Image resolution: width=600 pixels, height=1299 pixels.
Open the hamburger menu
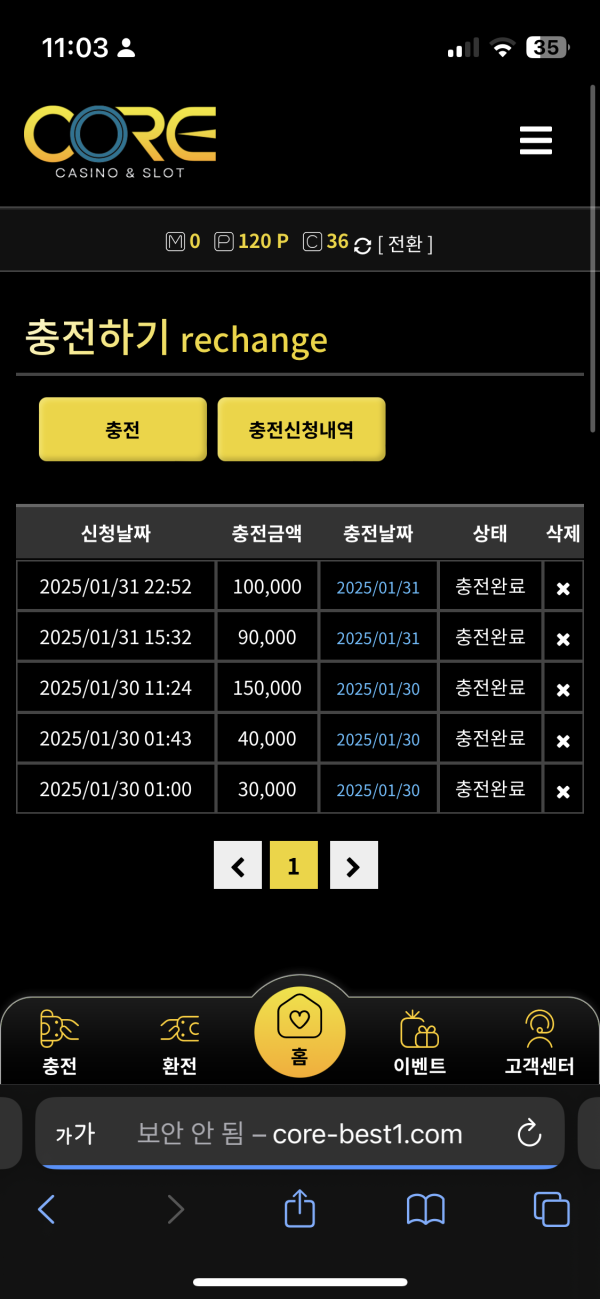pyautogui.click(x=536, y=140)
